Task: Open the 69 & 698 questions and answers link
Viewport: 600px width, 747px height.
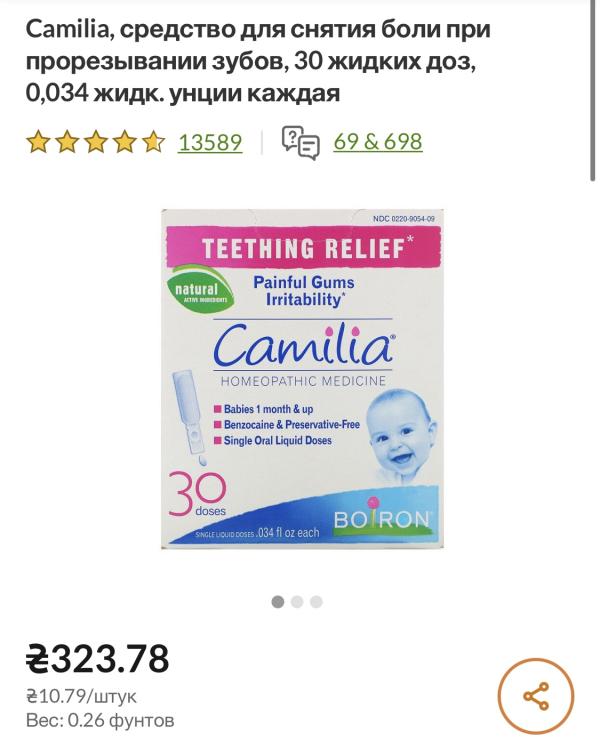Action: coord(377,141)
